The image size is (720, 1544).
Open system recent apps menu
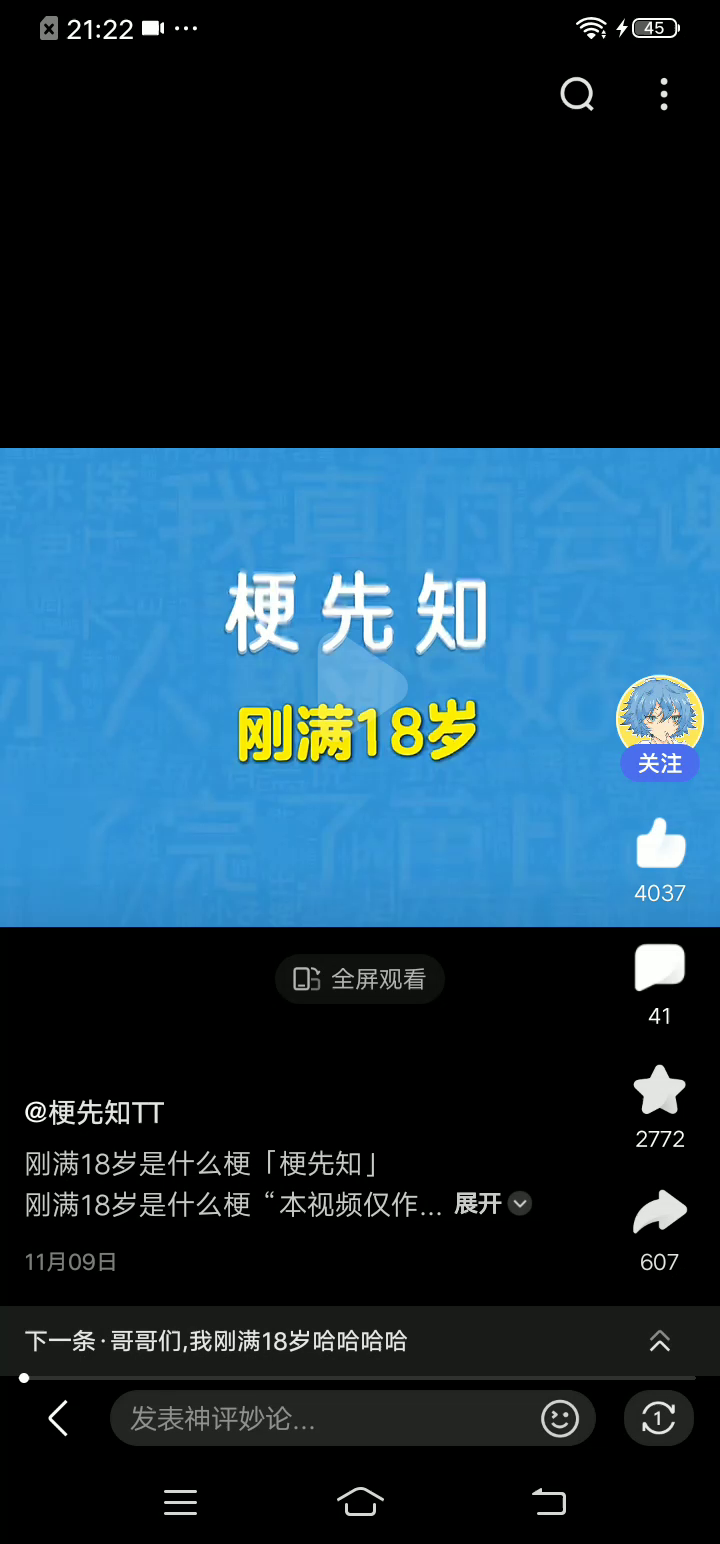tap(180, 1501)
